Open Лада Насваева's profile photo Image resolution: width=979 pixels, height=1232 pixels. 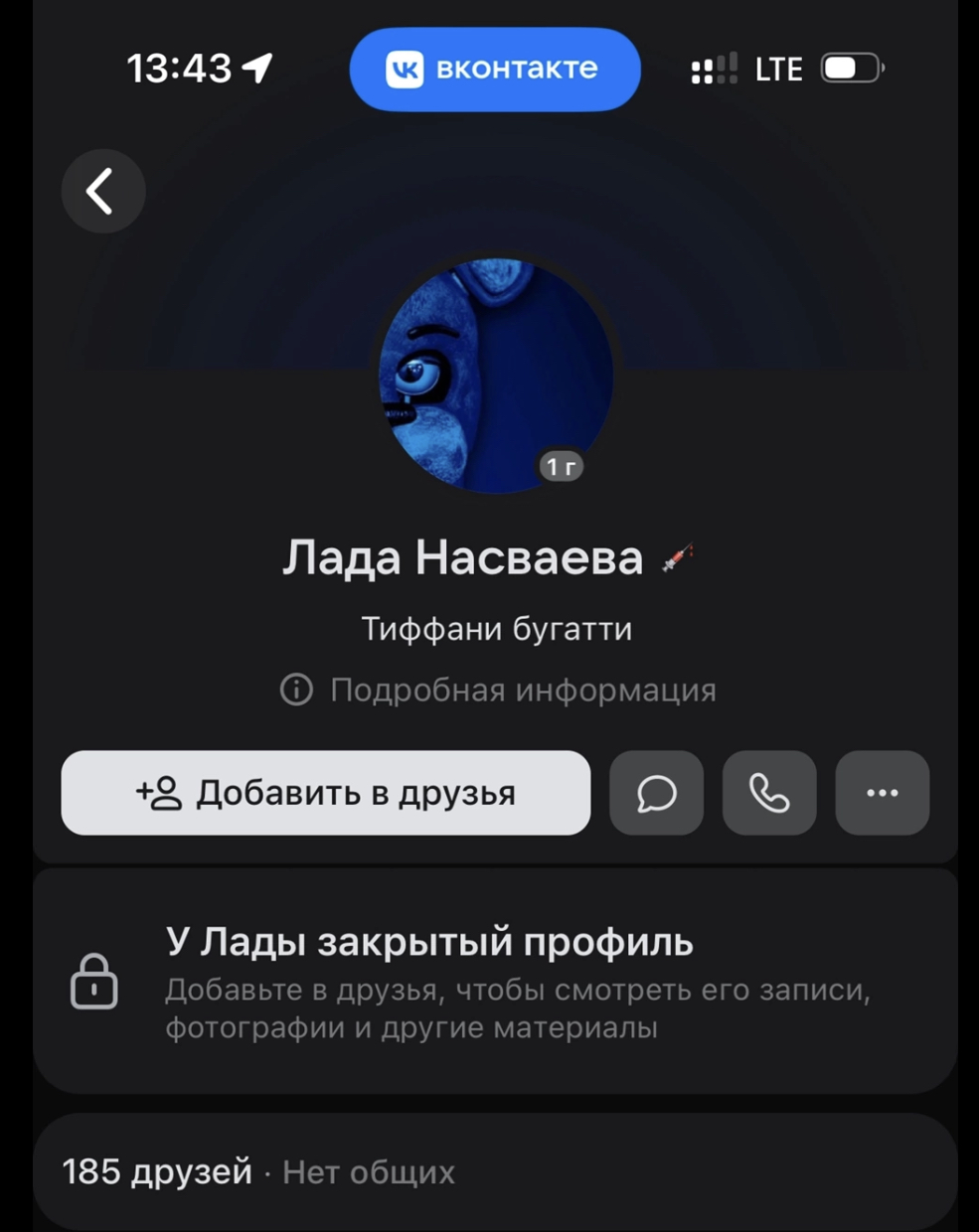coord(496,376)
